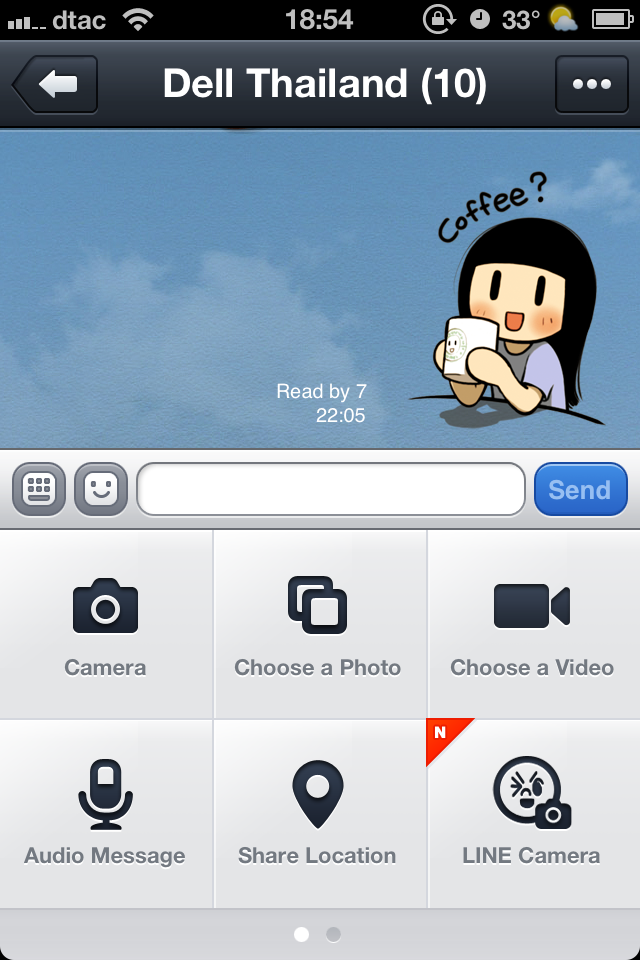The width and height of the screenshot is (640, 960).
Task: Go to second attachment page dot
Action: click(334, 934)
